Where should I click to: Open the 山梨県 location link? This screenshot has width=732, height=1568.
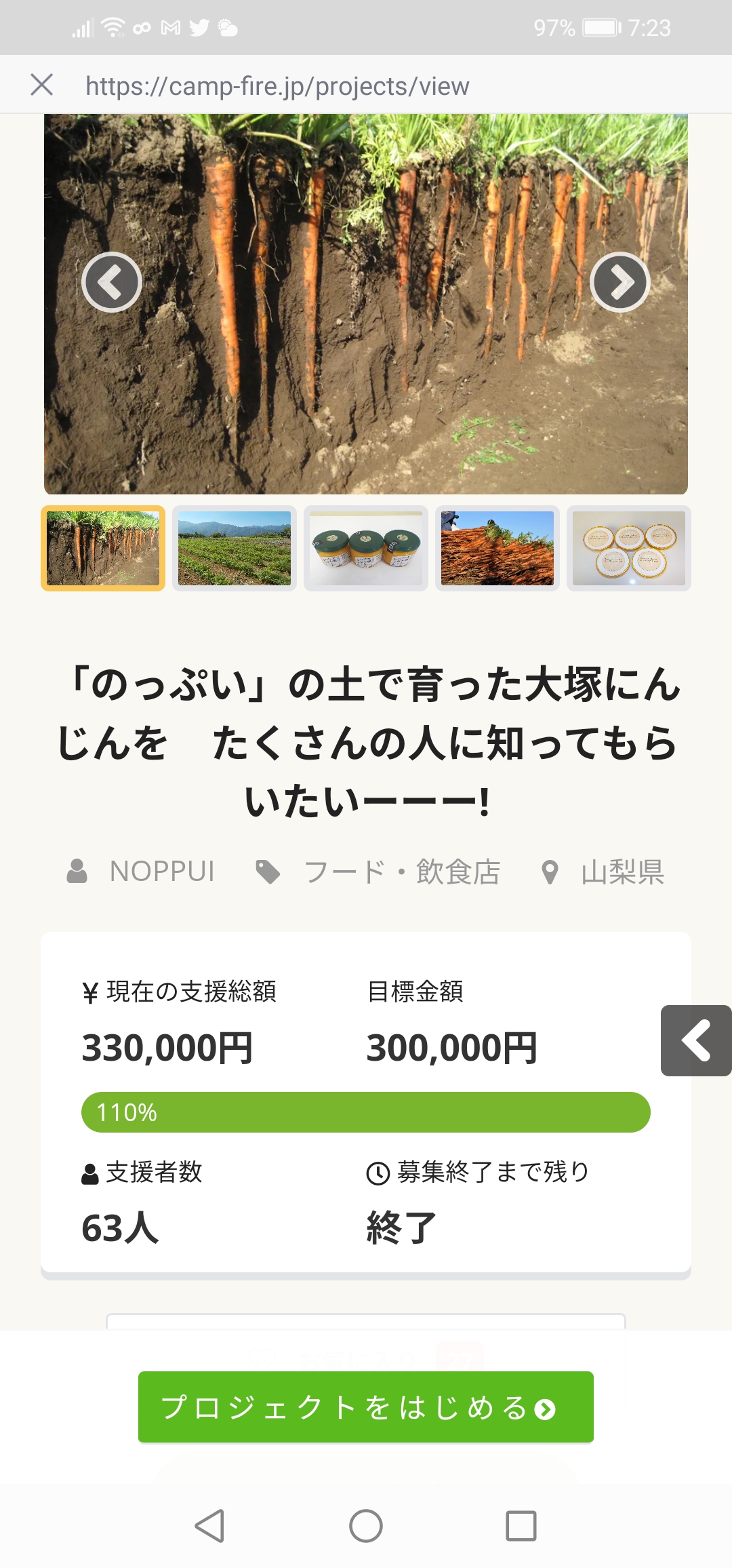[x=622, y=871]
